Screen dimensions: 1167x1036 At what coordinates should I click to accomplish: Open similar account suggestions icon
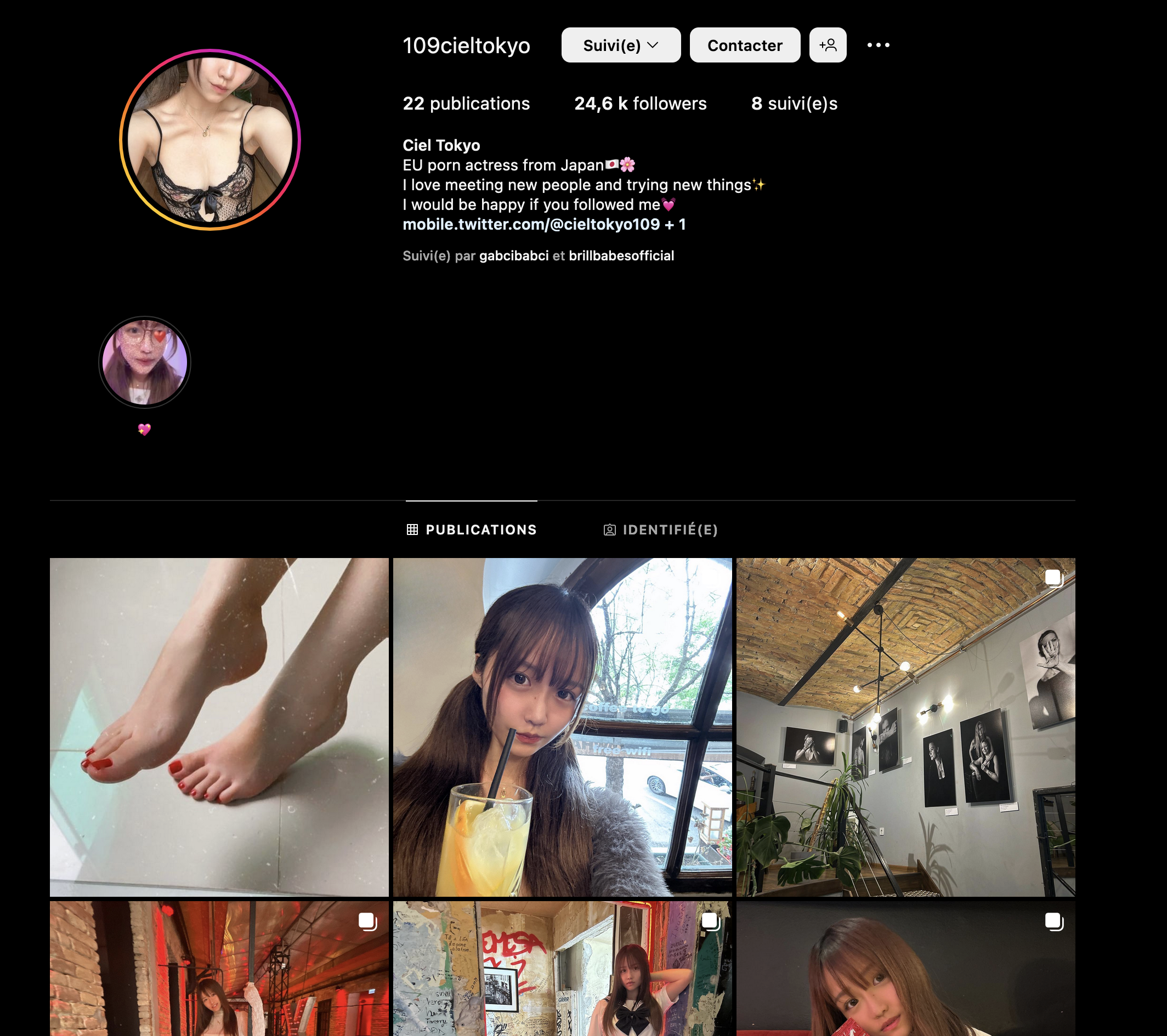(828, 45)
